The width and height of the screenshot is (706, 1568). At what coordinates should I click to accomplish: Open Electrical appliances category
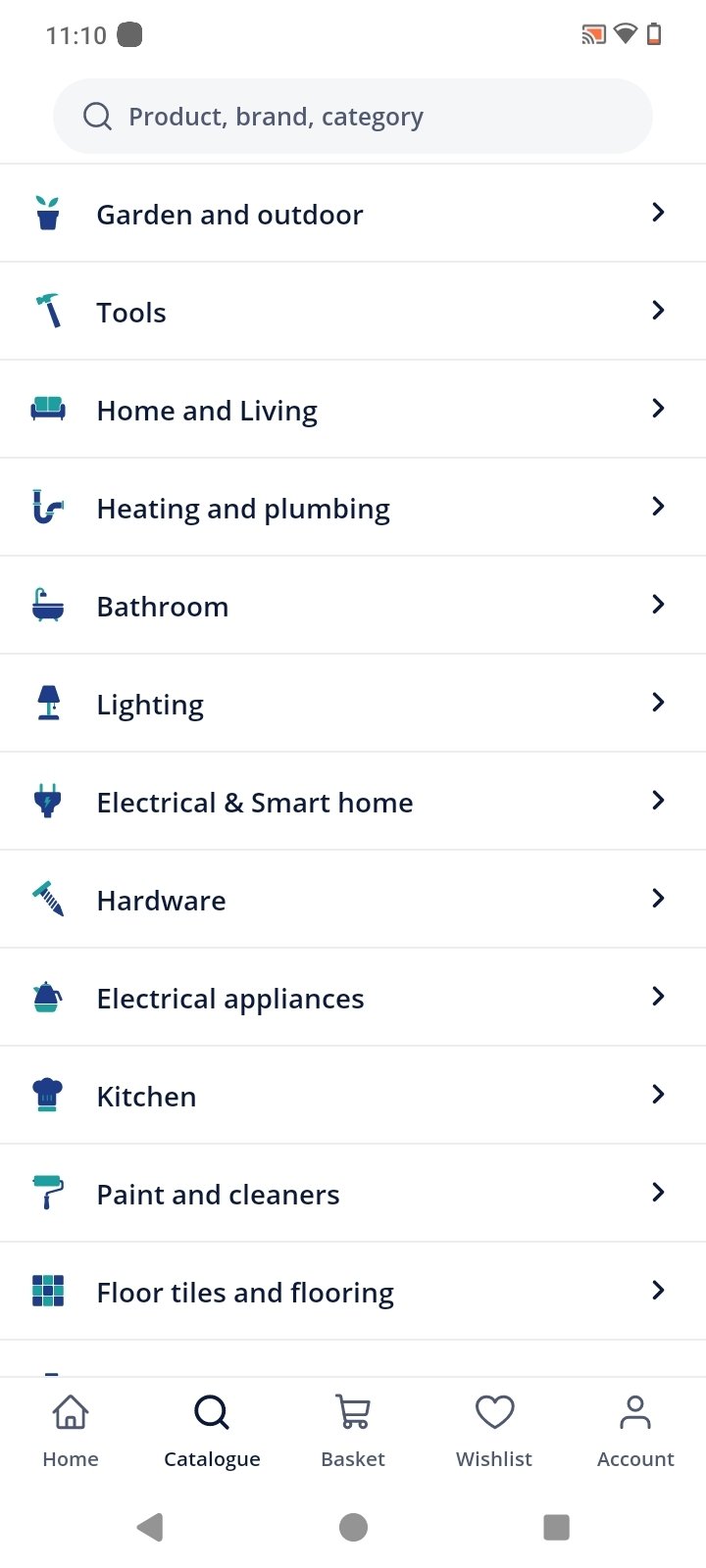point(353,998)
